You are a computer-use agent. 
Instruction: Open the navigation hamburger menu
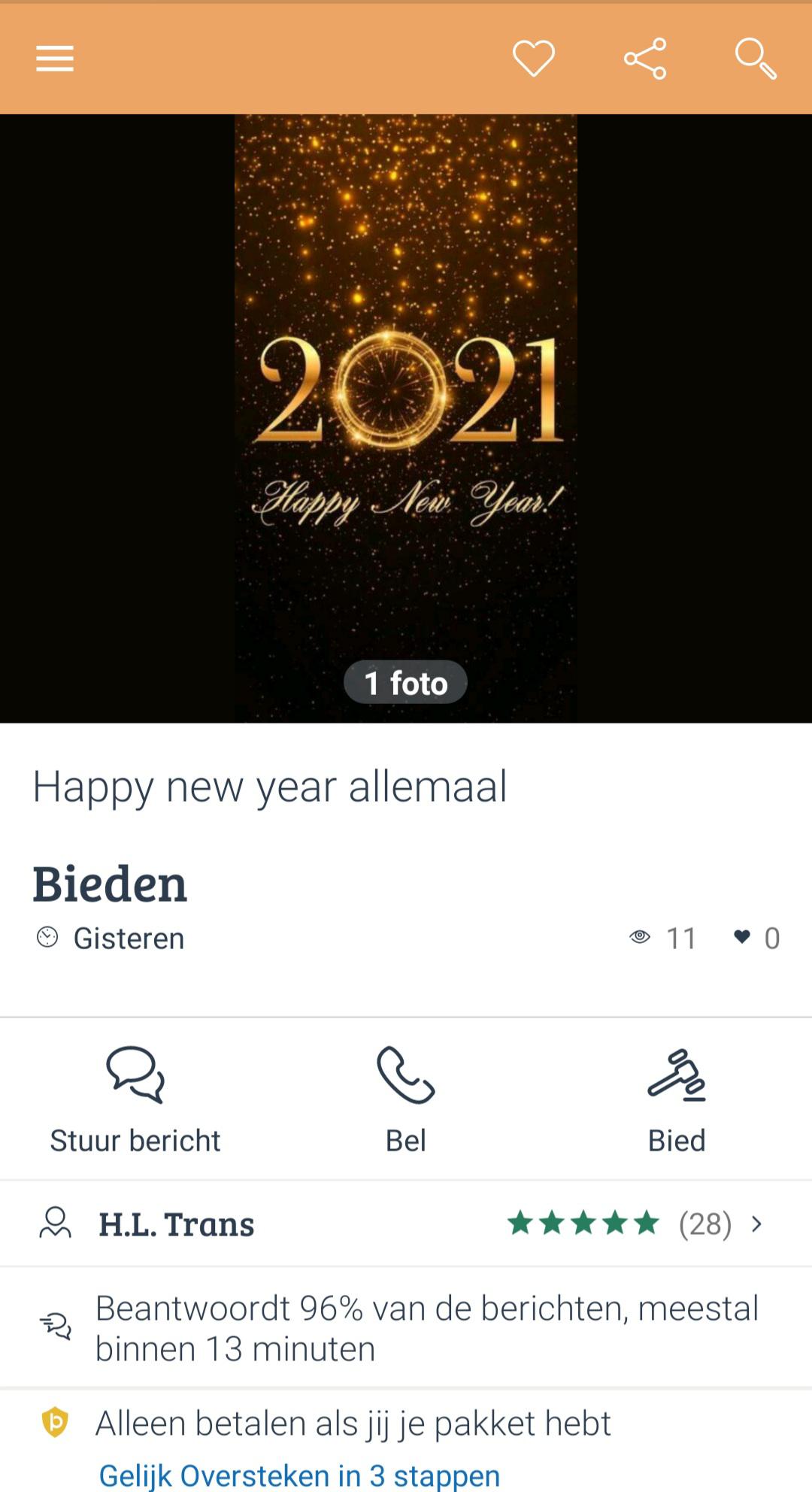[x=53, y=58]
